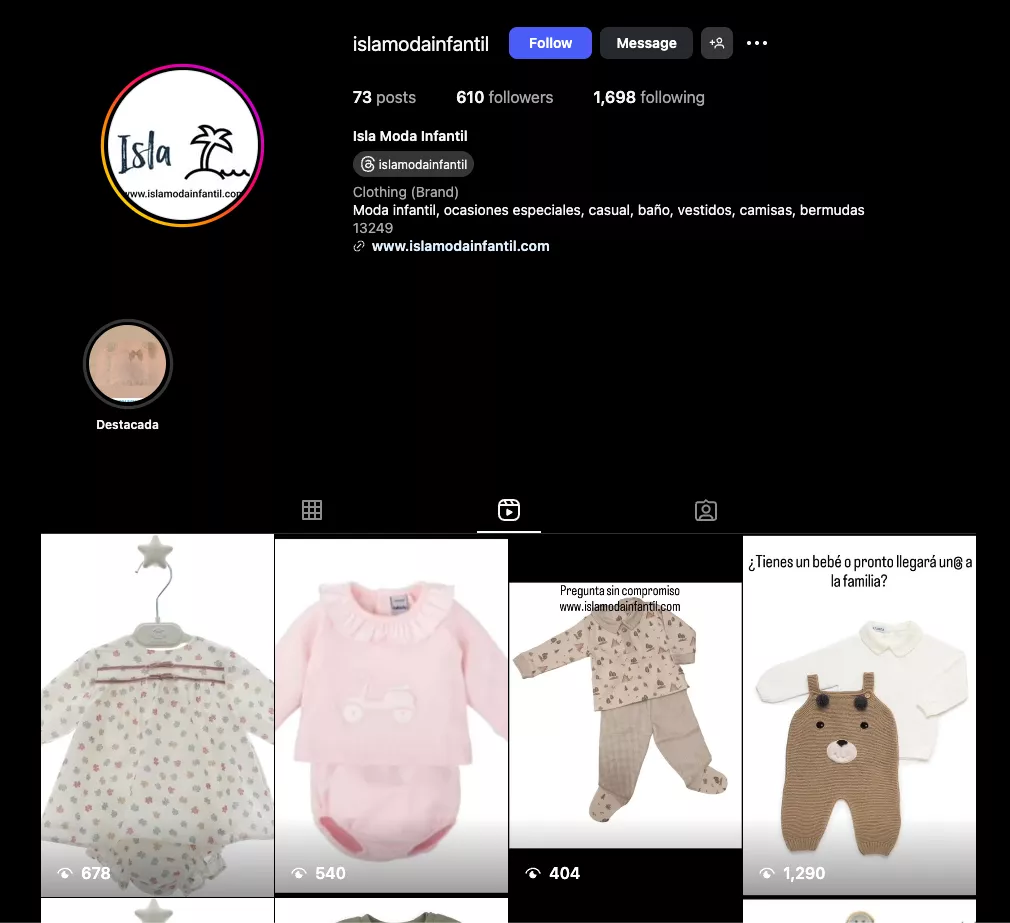Message the Isla Moda Infantil account

(646, 43)
